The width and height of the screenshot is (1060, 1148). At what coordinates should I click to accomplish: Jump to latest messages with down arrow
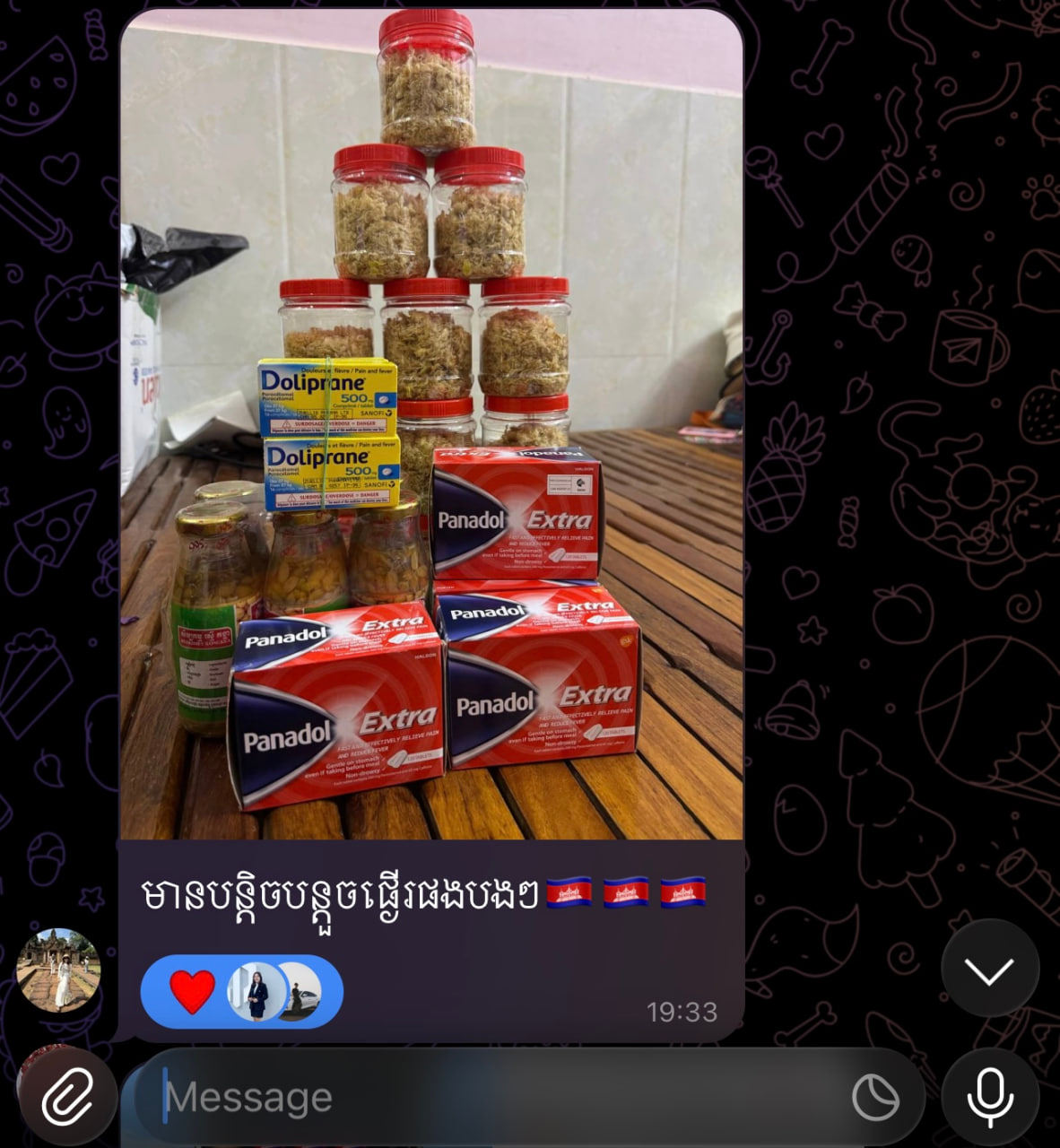coord(989,969)
